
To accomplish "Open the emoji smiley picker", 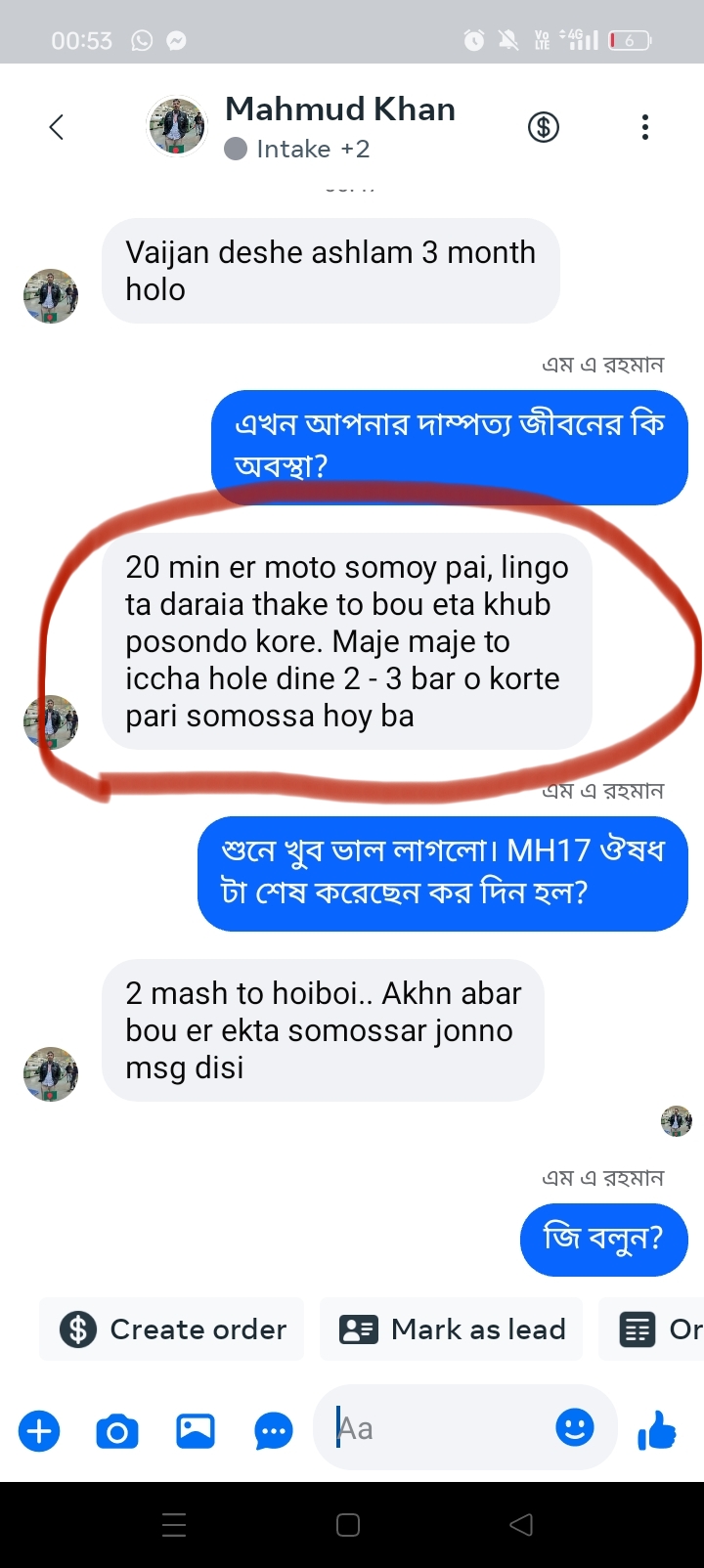I will pos(575,1427).
